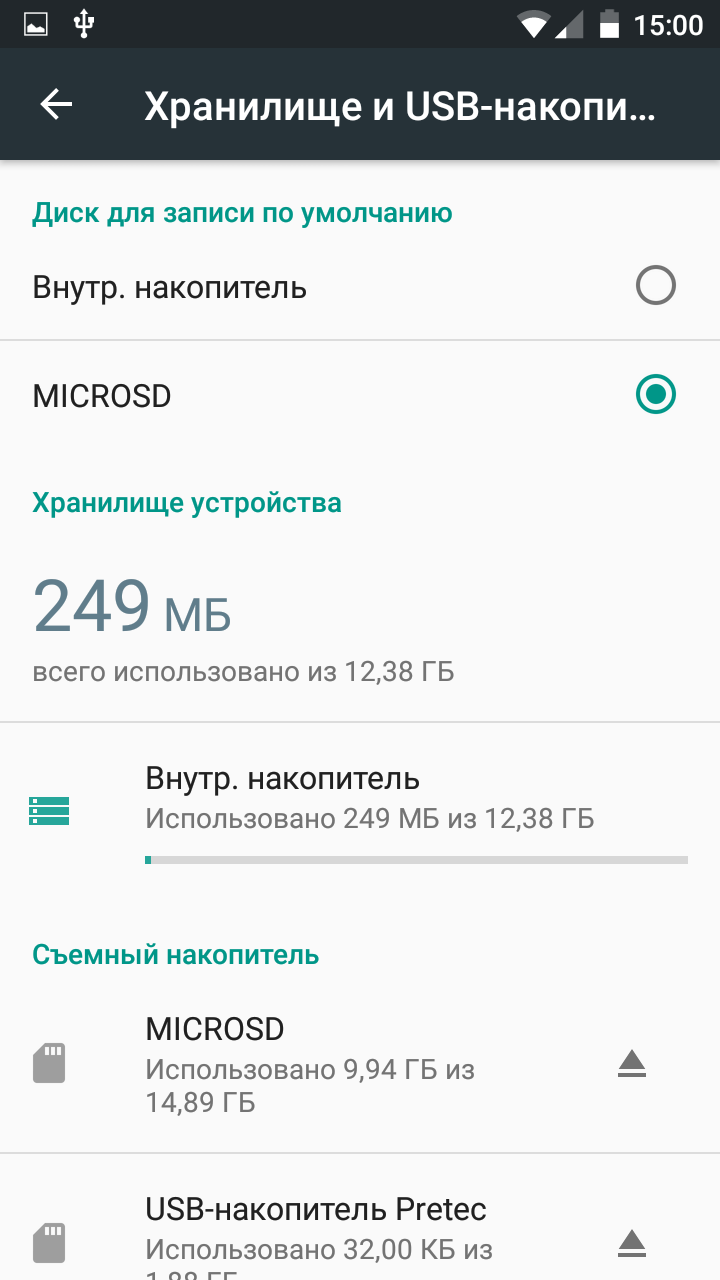Select Внутр. накопитель as default write disk

(x=655, y=287)
